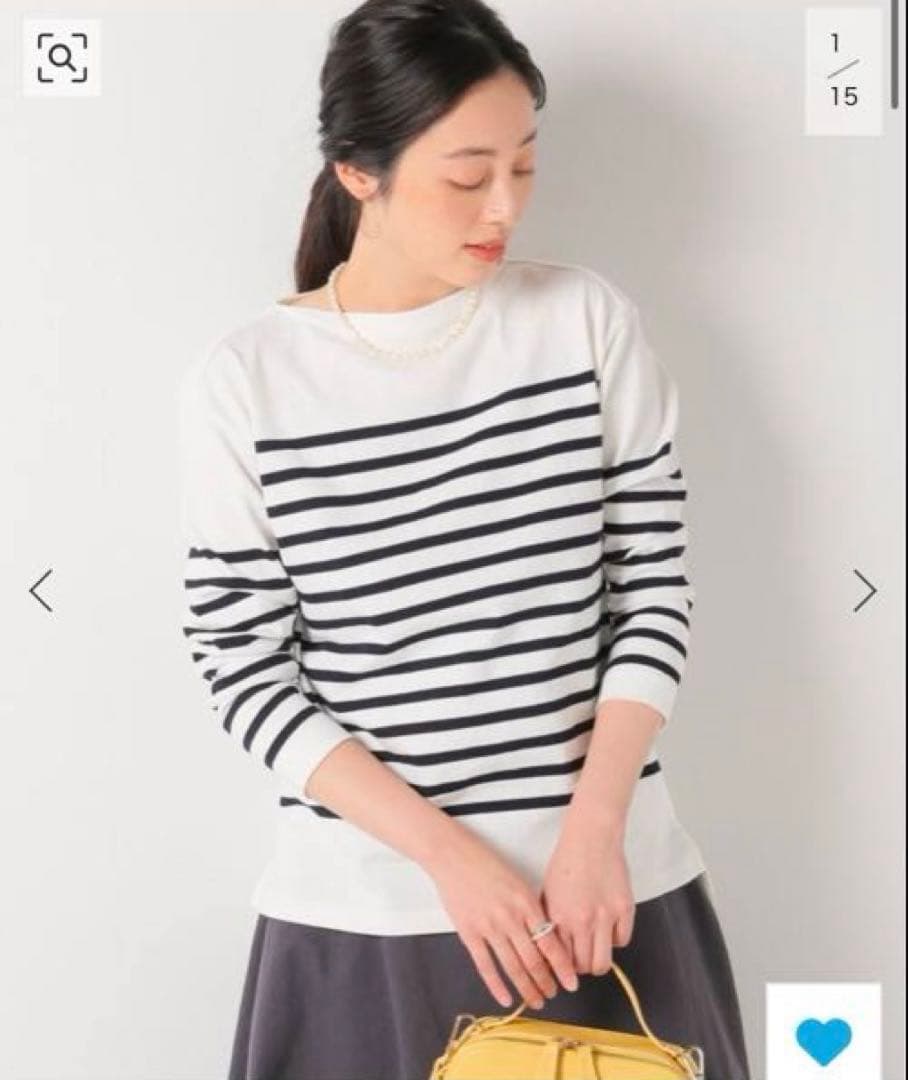Image resolution: width=908 pixels, height=1080 pixels.
Task: Go to the next product photo
Action: (x=864, y=590)
